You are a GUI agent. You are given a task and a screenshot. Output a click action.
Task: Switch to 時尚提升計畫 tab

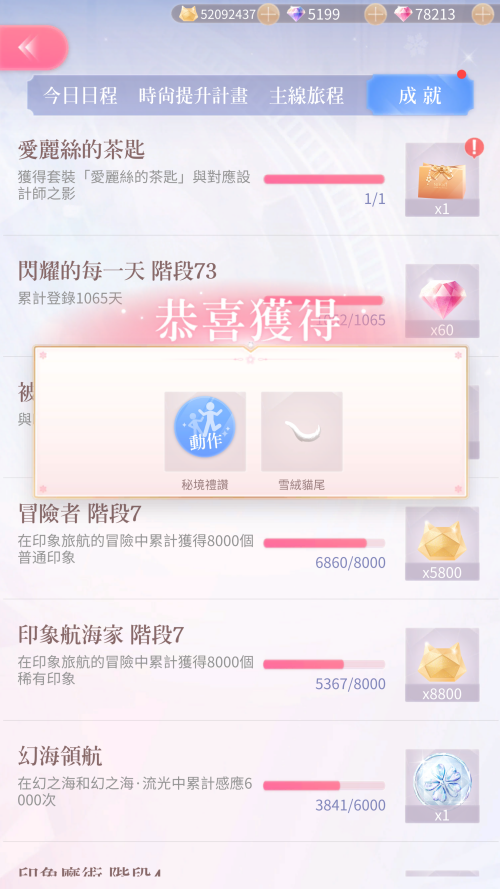[193, 95]
